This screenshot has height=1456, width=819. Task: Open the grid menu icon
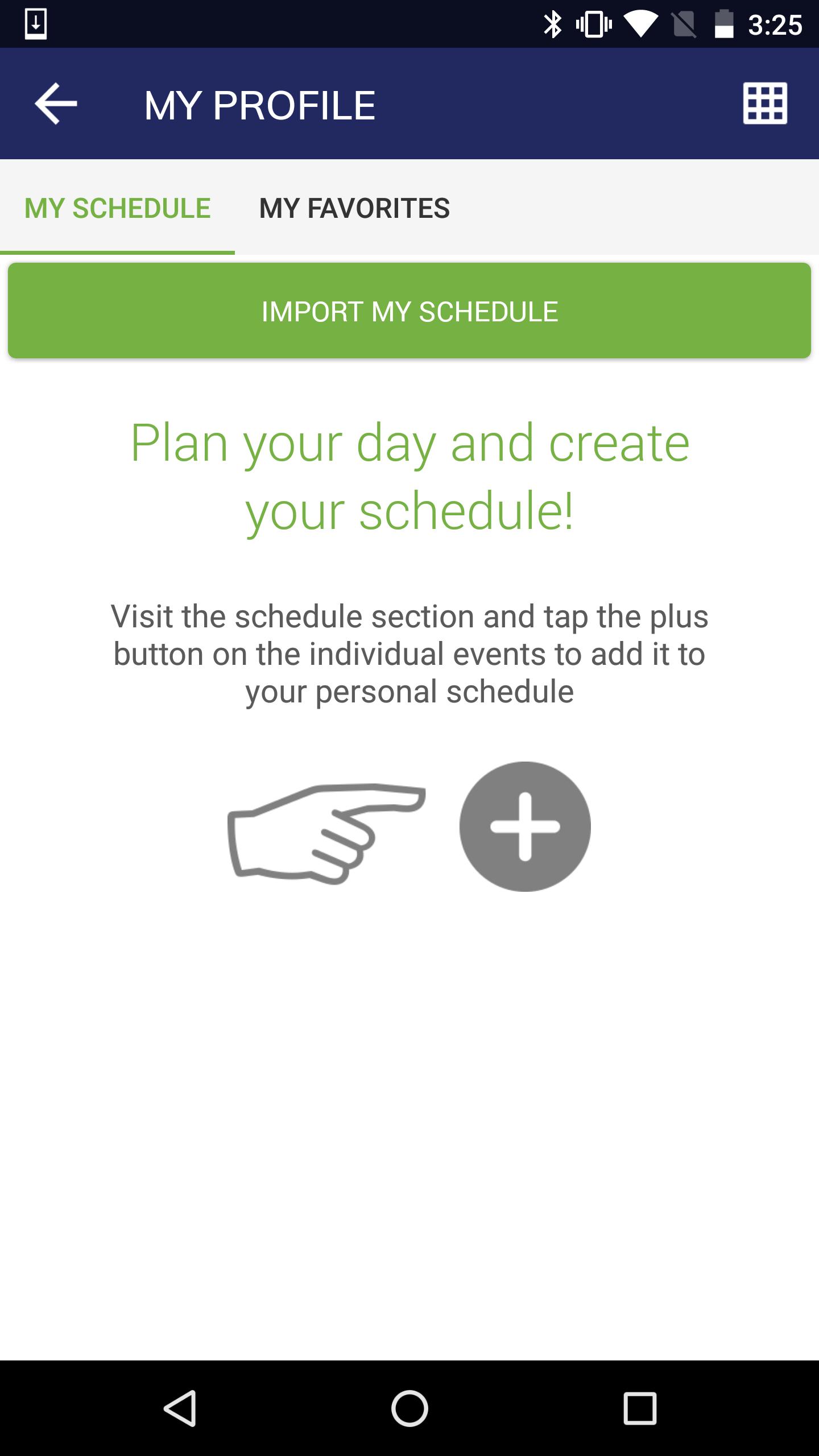765,104
